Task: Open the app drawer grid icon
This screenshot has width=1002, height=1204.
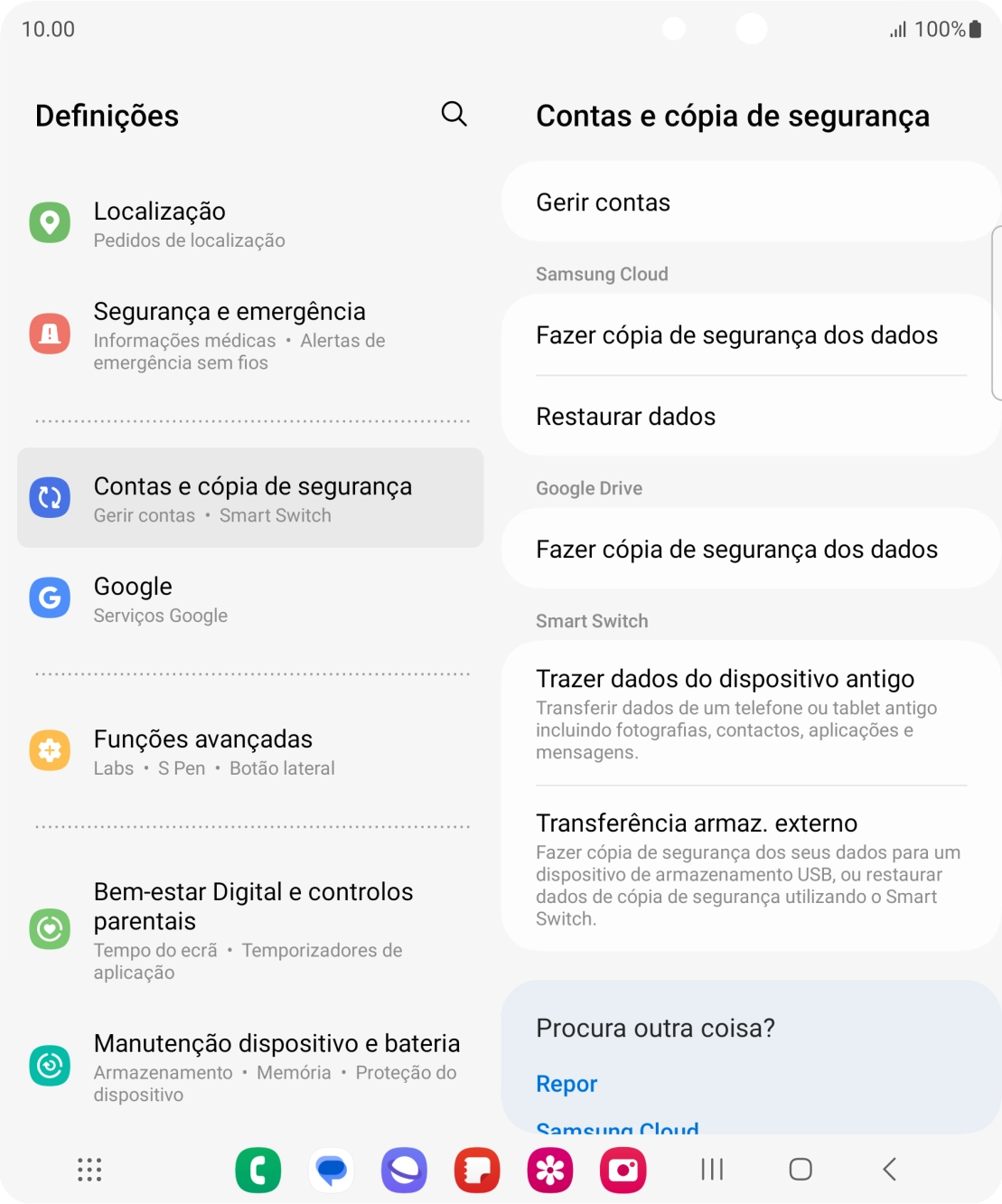Action: [x=89, y=1169]
